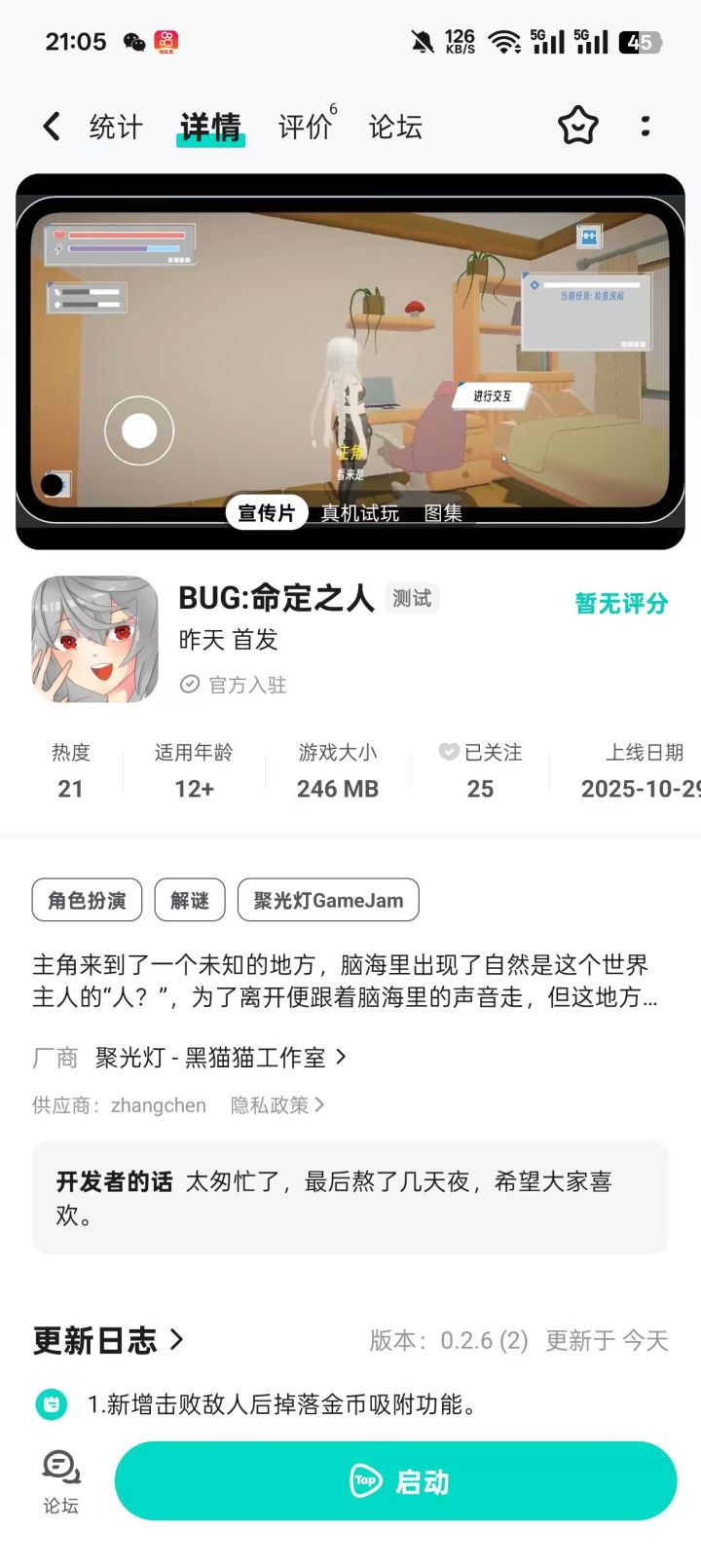
Task: Switch to the 统计 statistics tab
Action: (x=117, y=126)
